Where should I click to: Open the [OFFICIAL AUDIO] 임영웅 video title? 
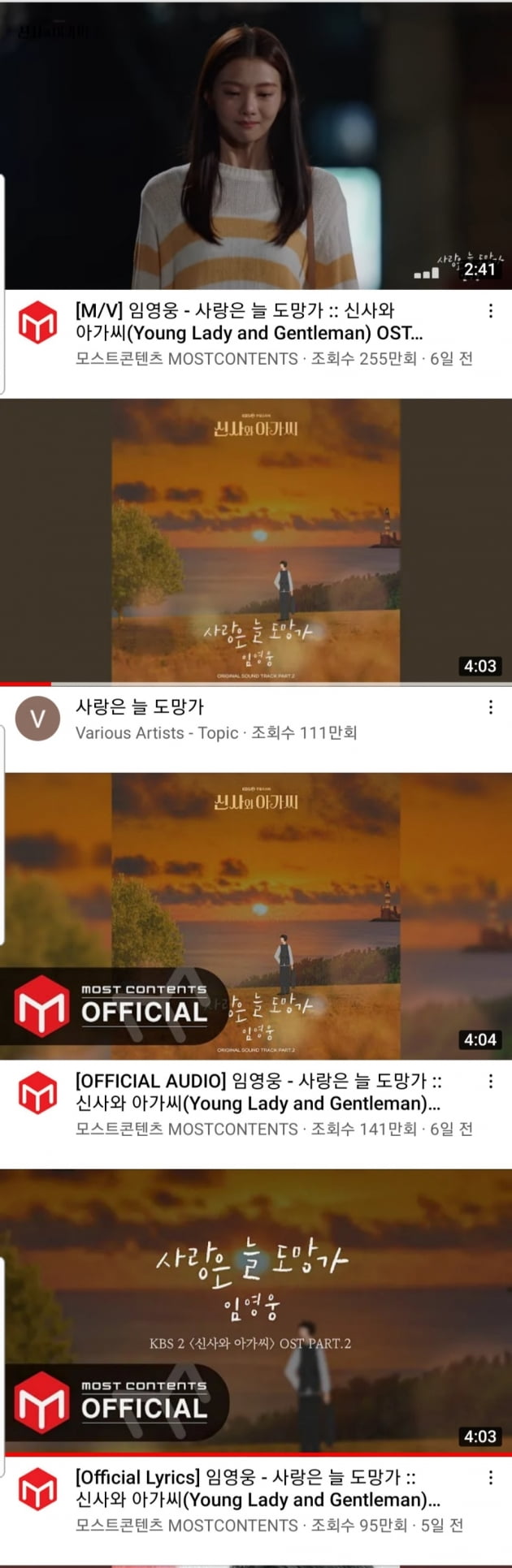258,1092
